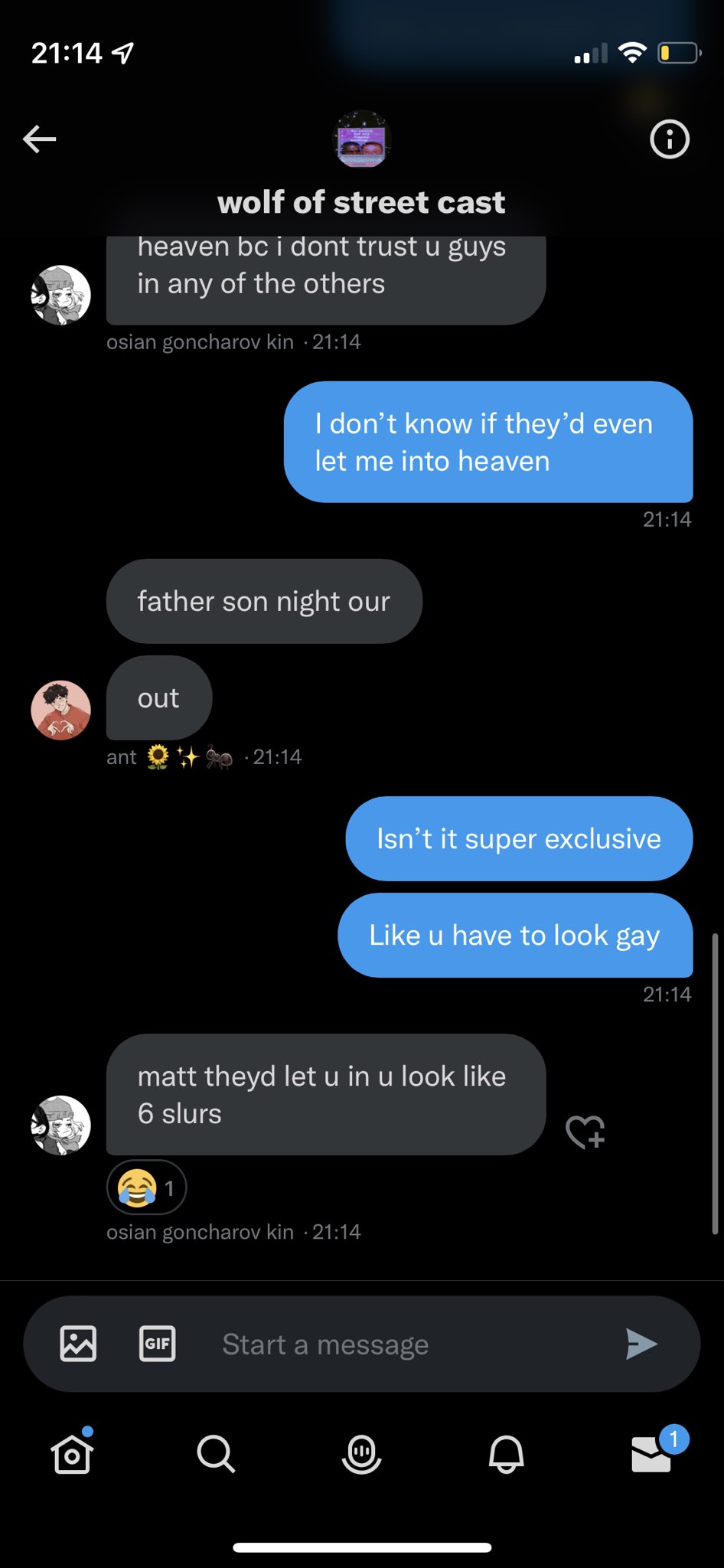Attach a photo to the message
The width and height of the screenshot is (724, 1568).
[78, 1344]
